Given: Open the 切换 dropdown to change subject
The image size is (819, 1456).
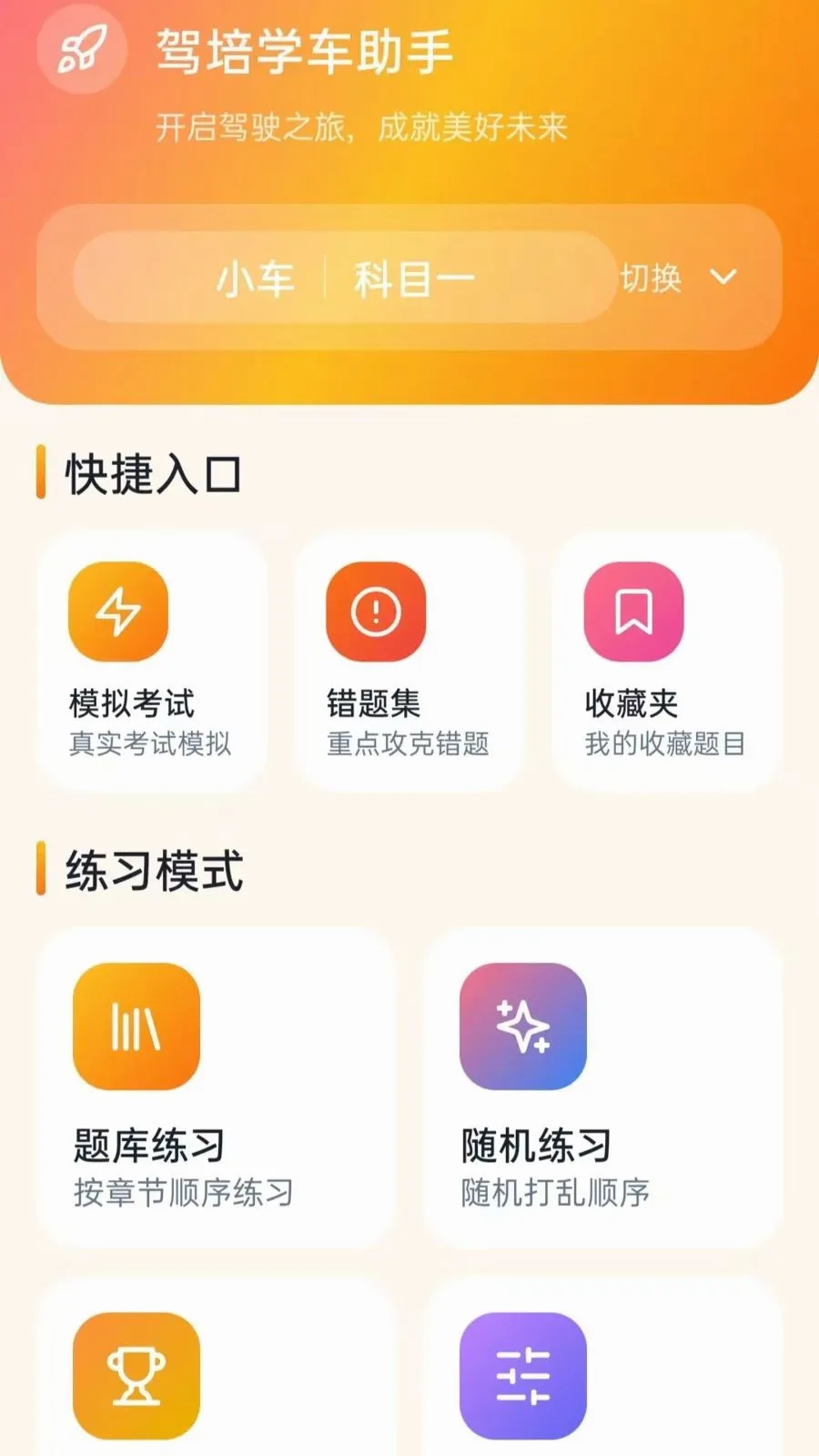Looking at the screenshot, I should click(x=679, y=278).
